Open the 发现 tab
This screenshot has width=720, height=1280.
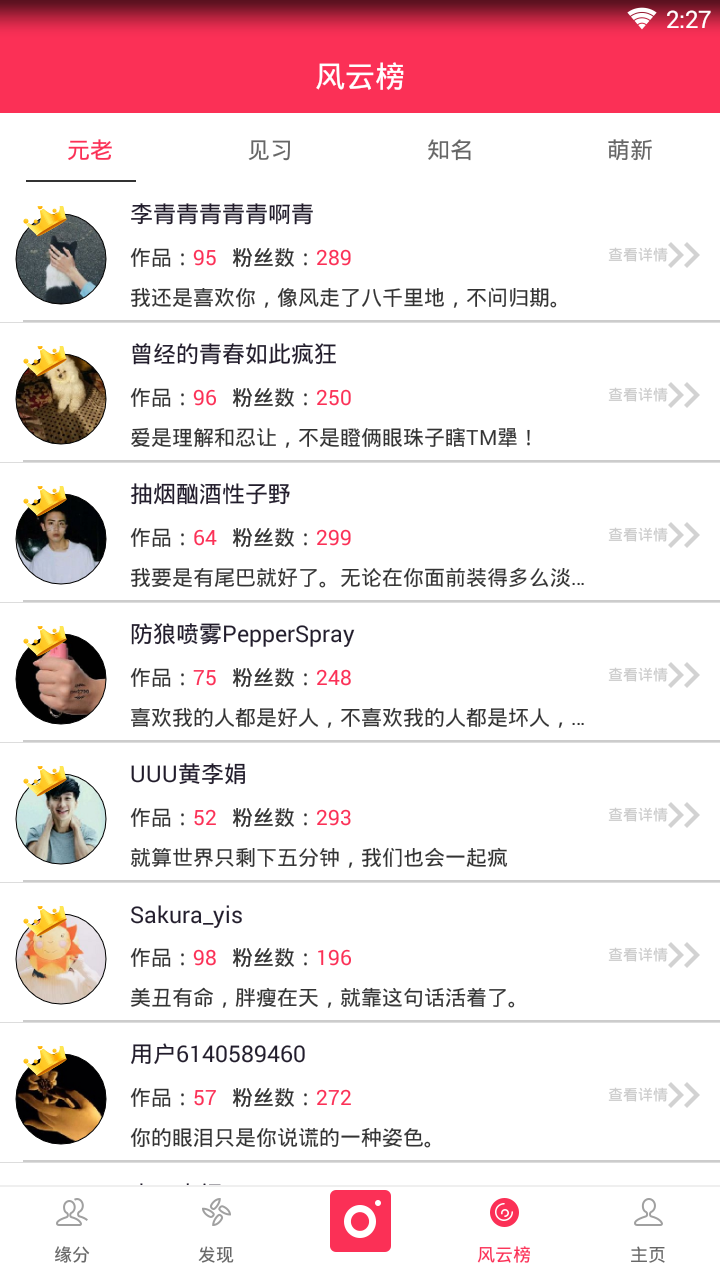point(216,1232)
